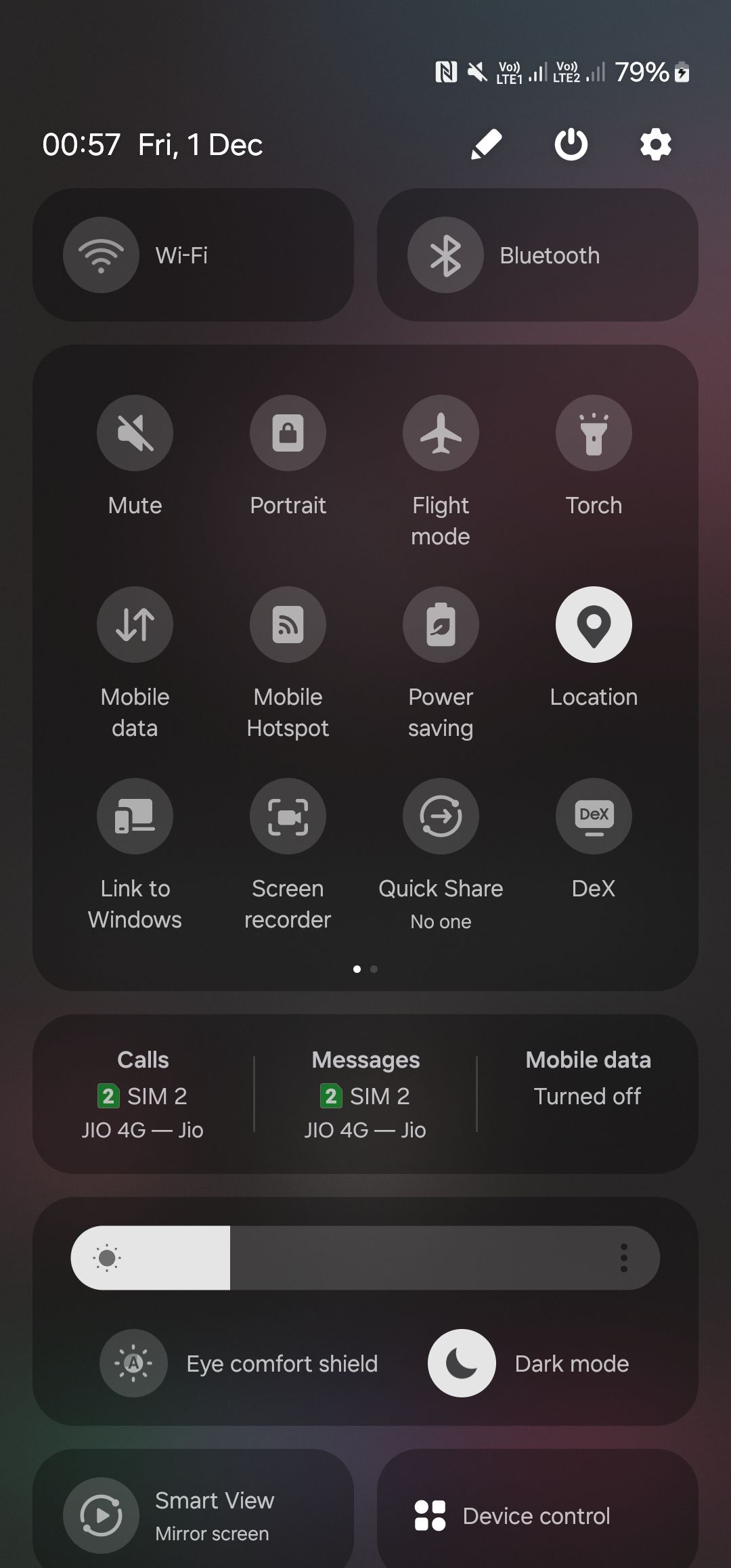Open Quick Share settings
Viewport: 731px width, 1568px height.
441,816
